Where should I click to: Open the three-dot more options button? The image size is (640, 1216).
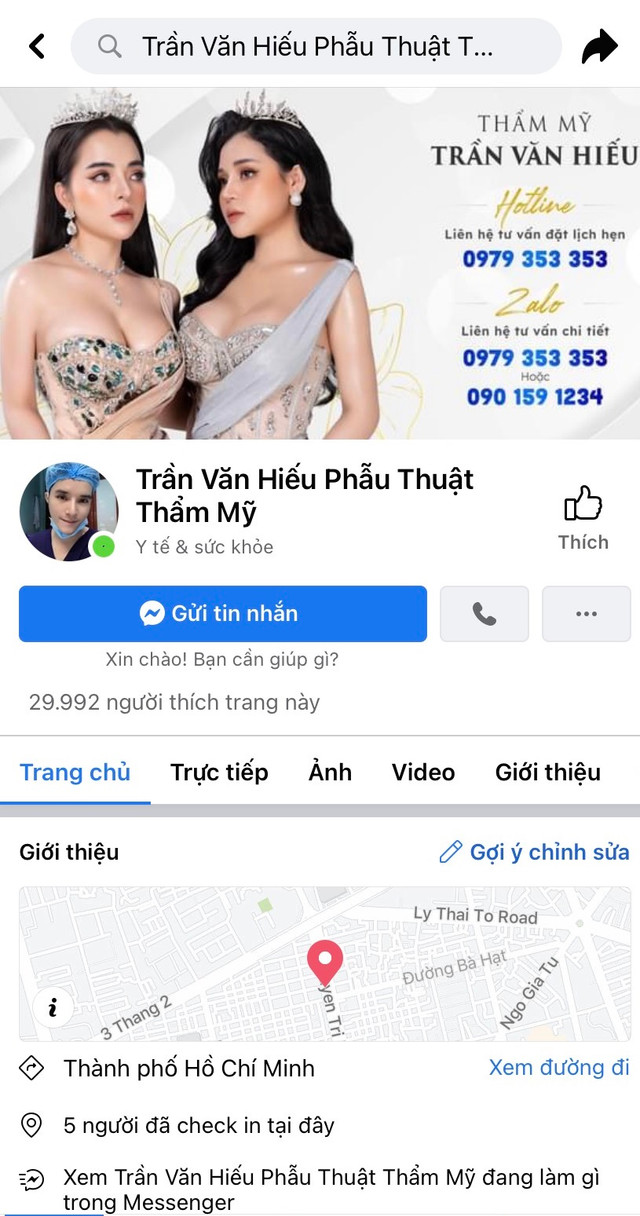tap(586, 614)
